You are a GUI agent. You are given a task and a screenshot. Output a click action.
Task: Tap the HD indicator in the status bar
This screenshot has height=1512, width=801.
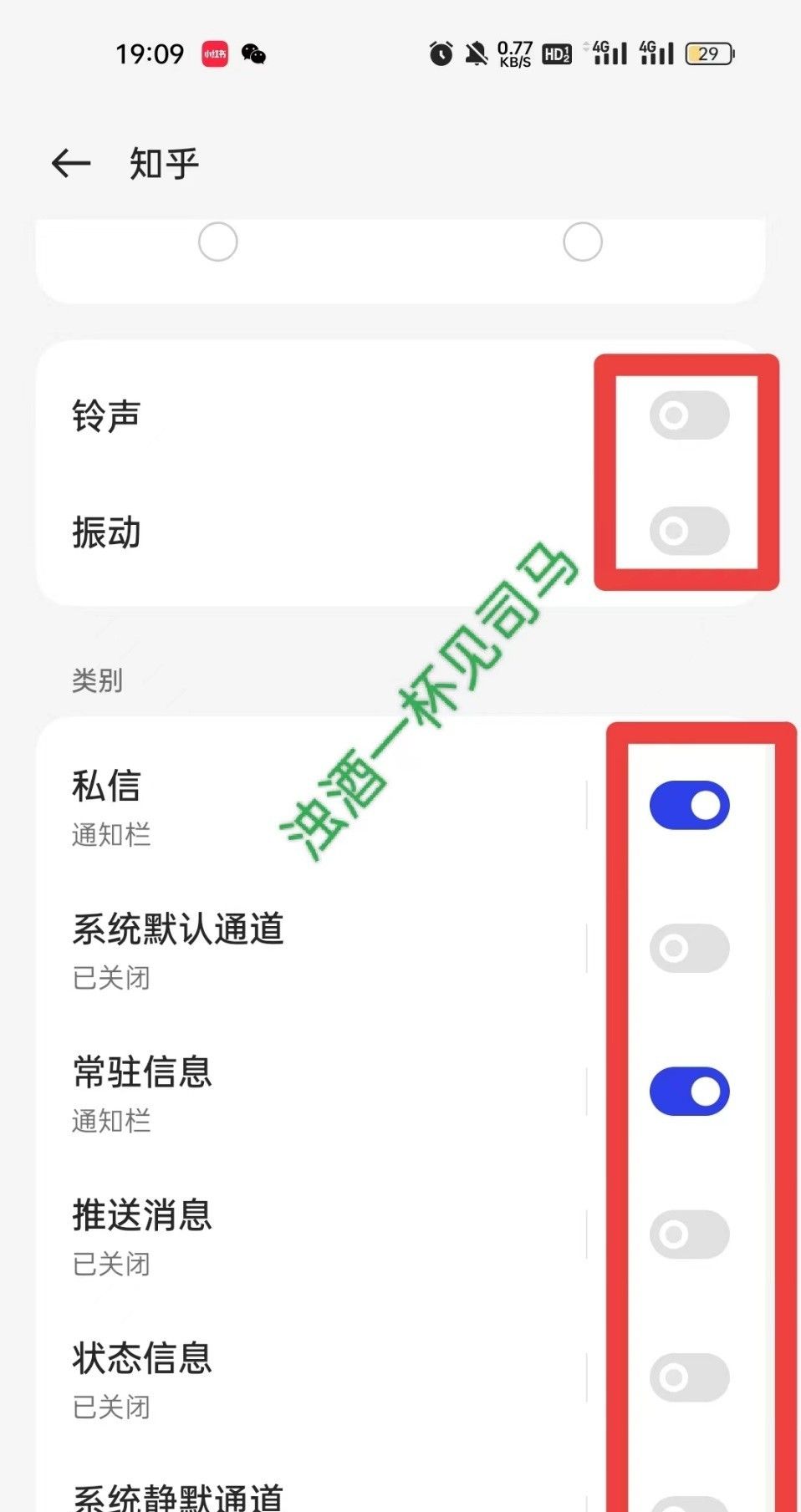coord(554,53)
